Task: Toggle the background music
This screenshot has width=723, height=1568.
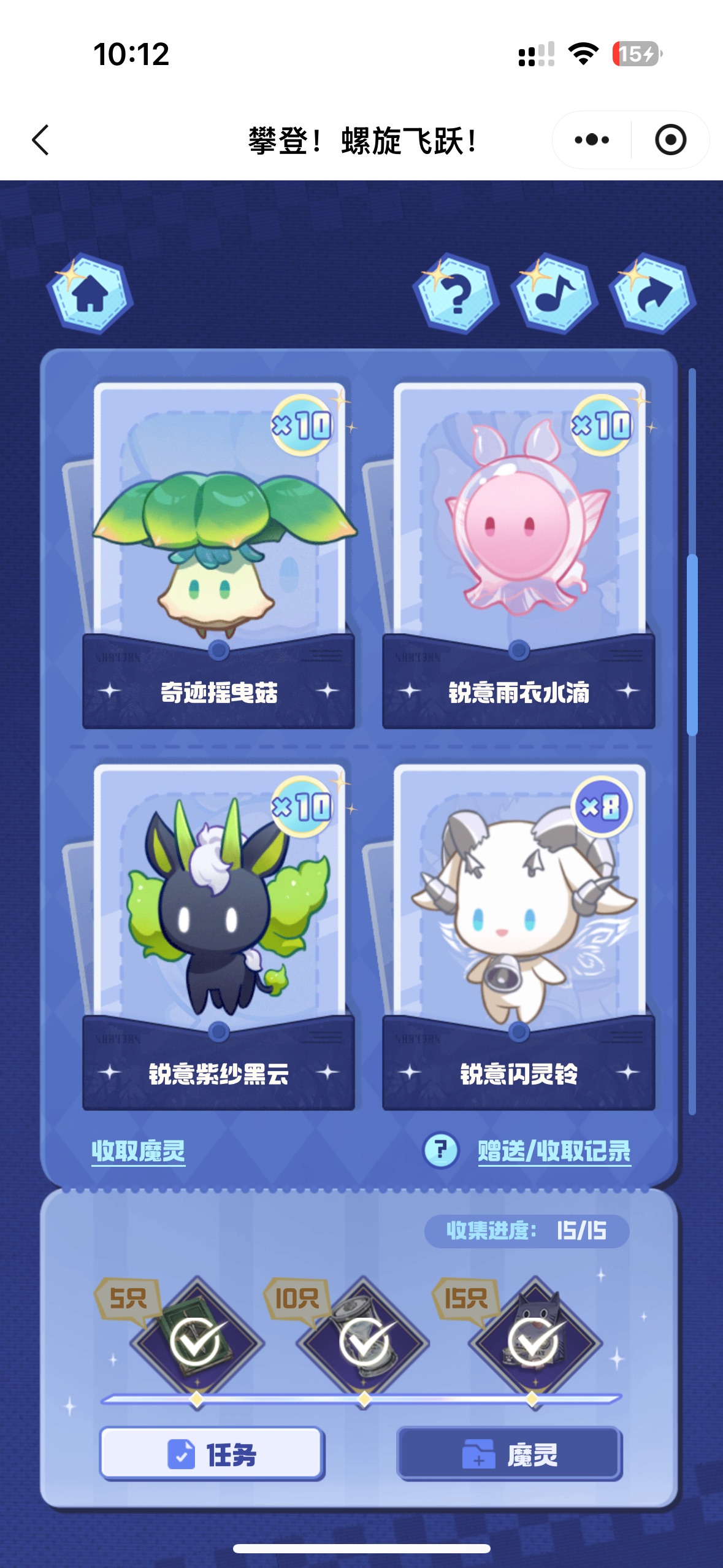Action: [554, 294]
